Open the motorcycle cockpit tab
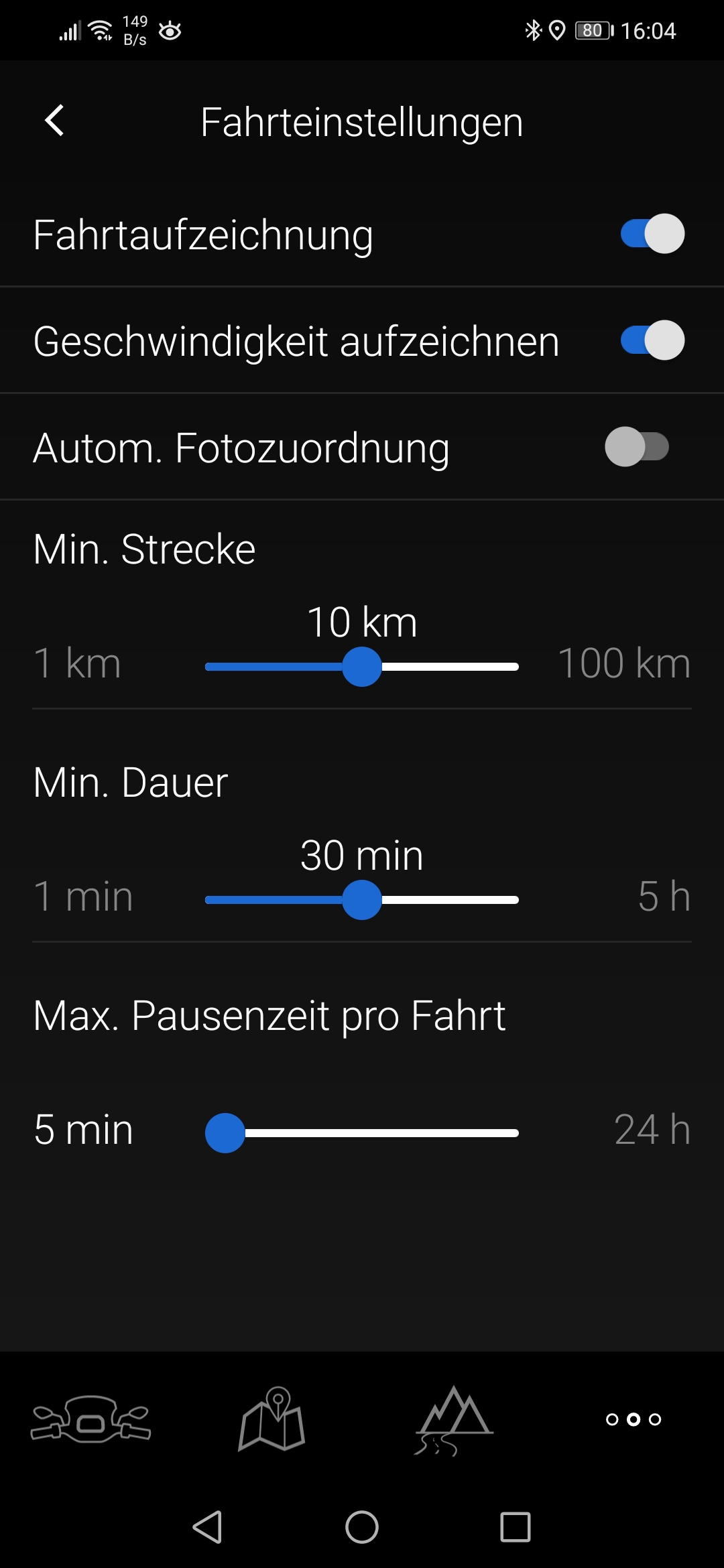724x1568 pixels. (90, 1418)
